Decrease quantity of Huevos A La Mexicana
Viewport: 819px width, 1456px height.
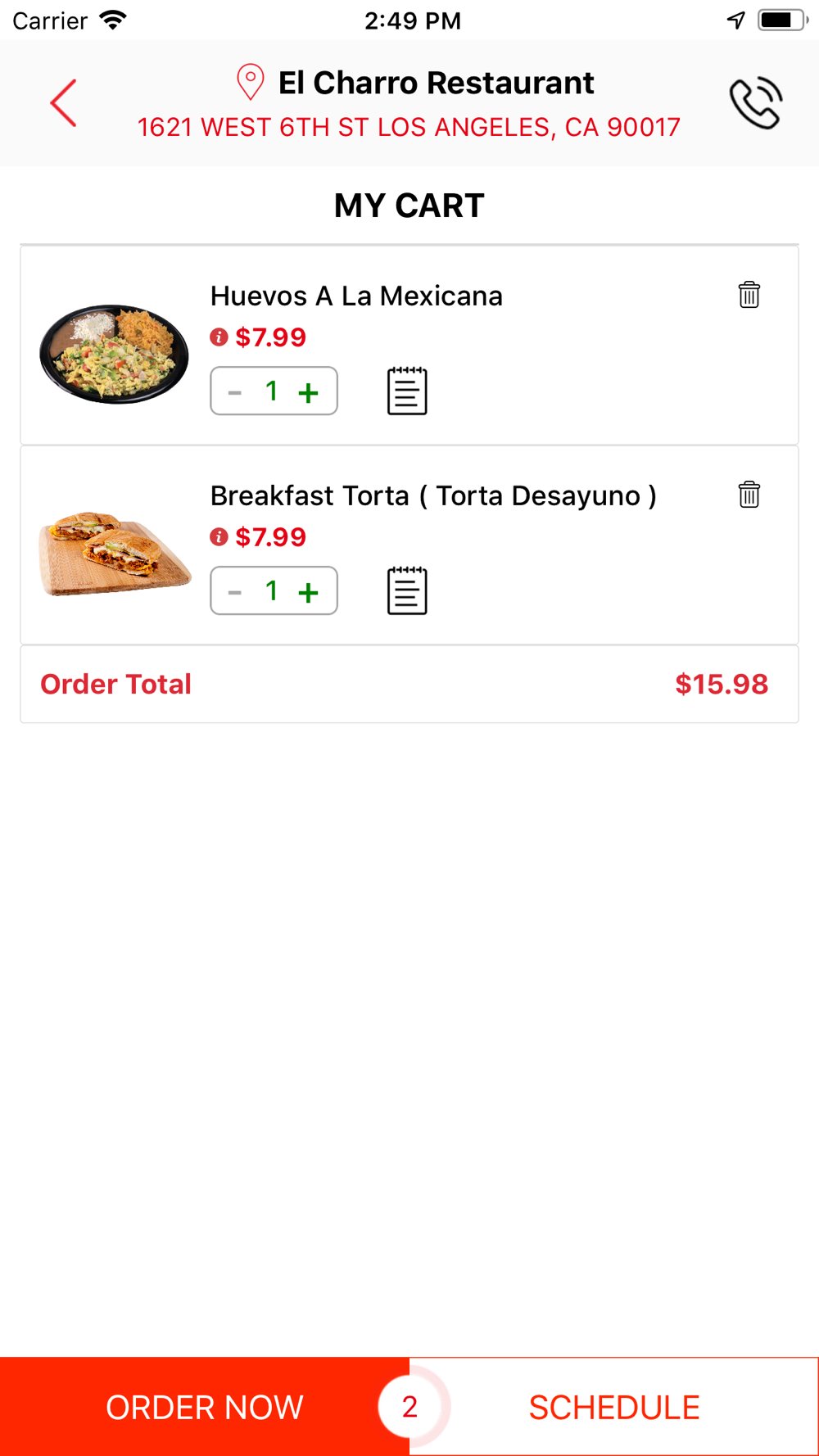(235, 392)
